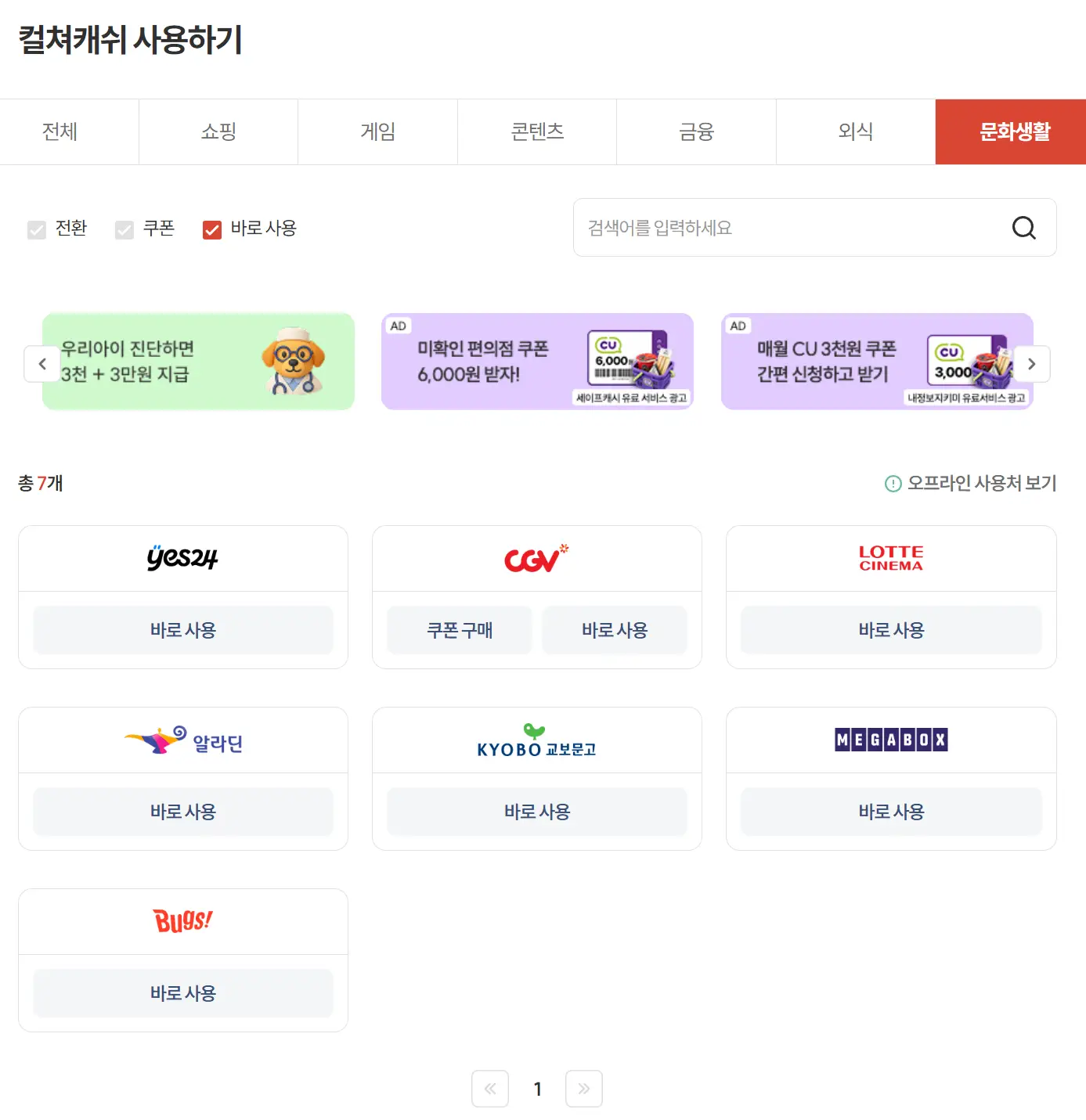Tap the search magnifier icon
Image resolution: width=1086 pixels, height=1120 pixels.
point(1023,228)
